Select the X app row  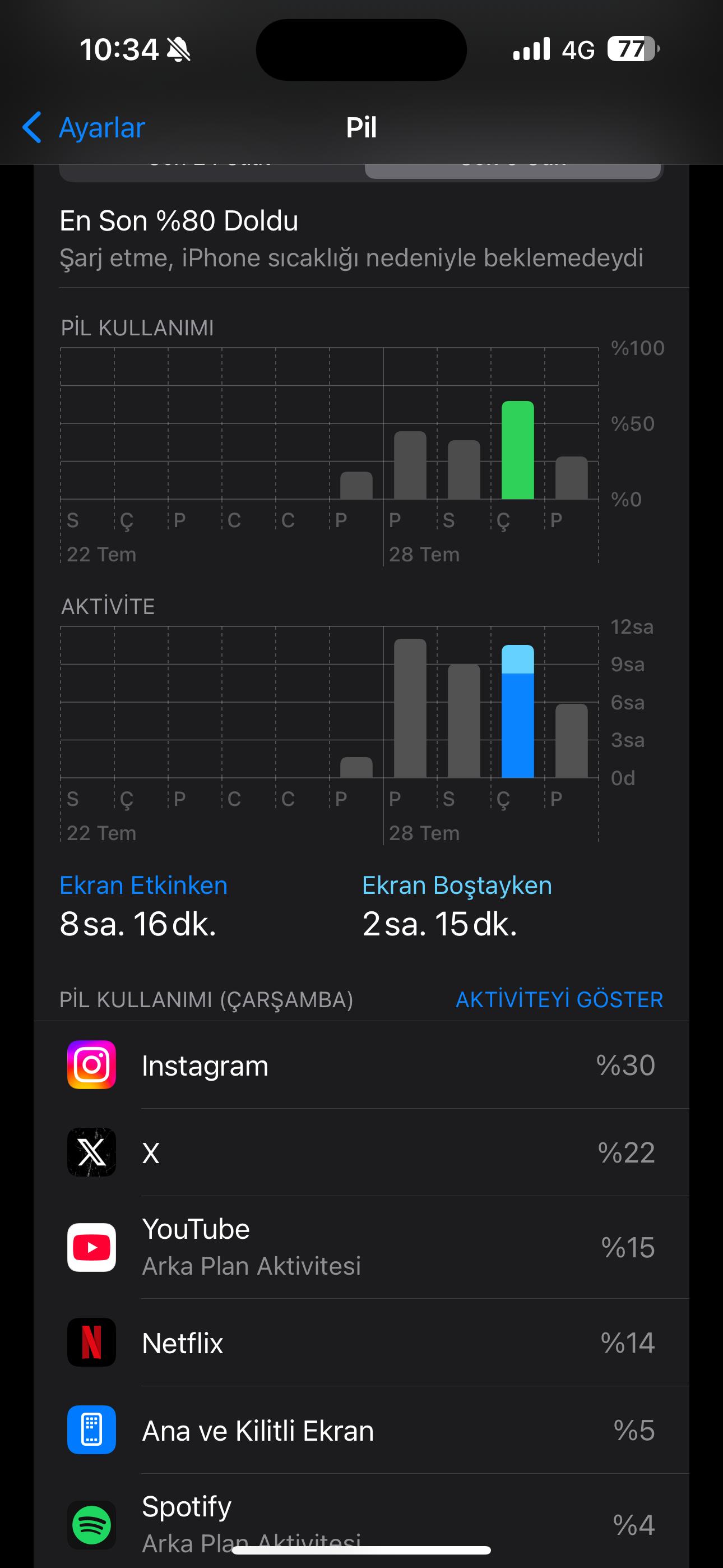tap(361, 1152)
